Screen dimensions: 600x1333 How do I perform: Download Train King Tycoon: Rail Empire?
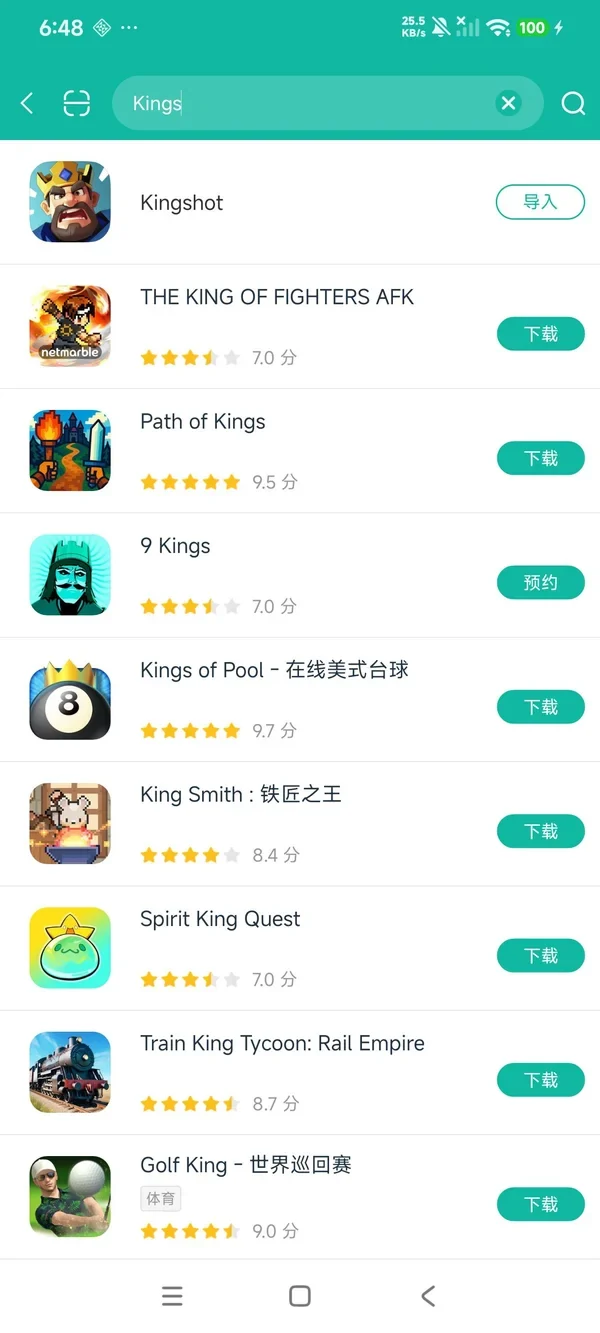pos(540,1080)
